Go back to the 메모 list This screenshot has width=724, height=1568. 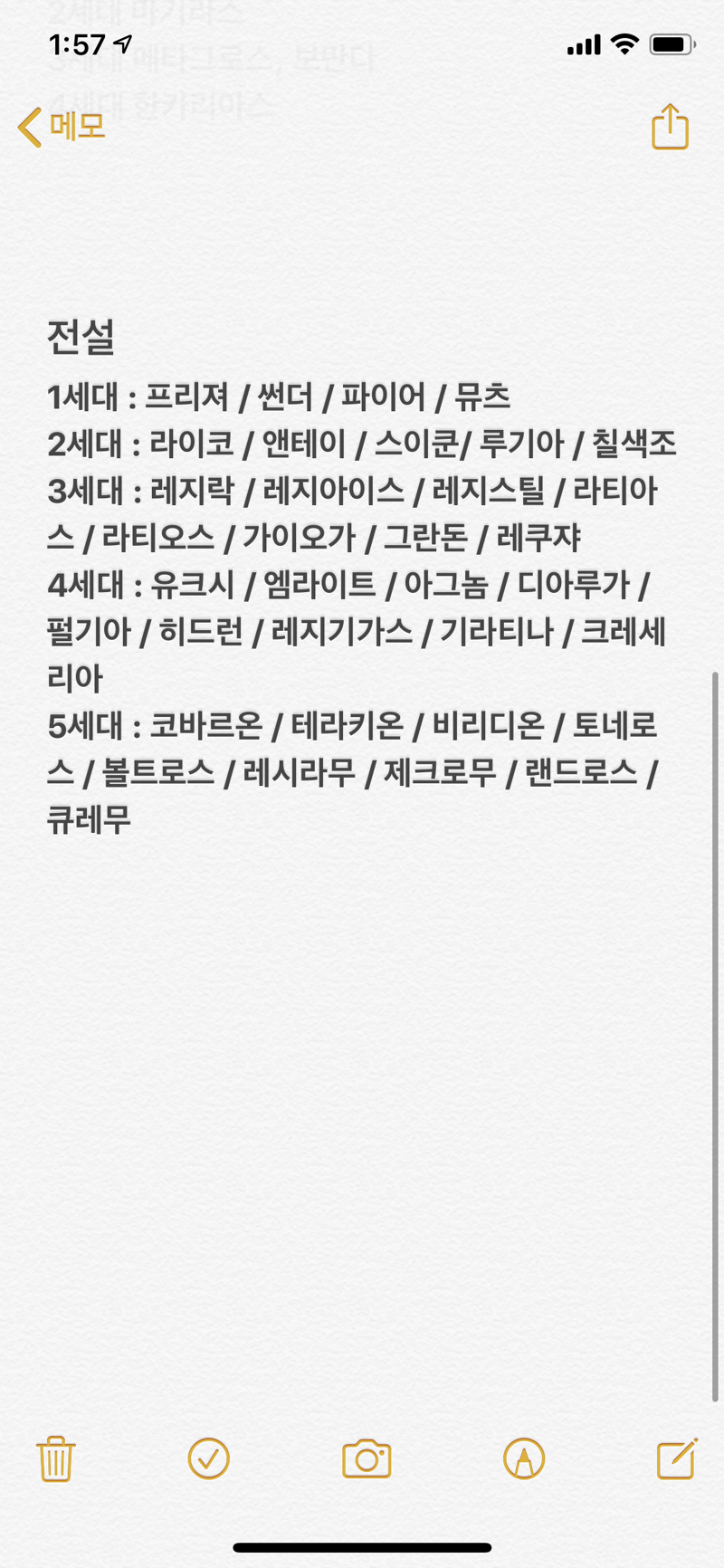62,127
